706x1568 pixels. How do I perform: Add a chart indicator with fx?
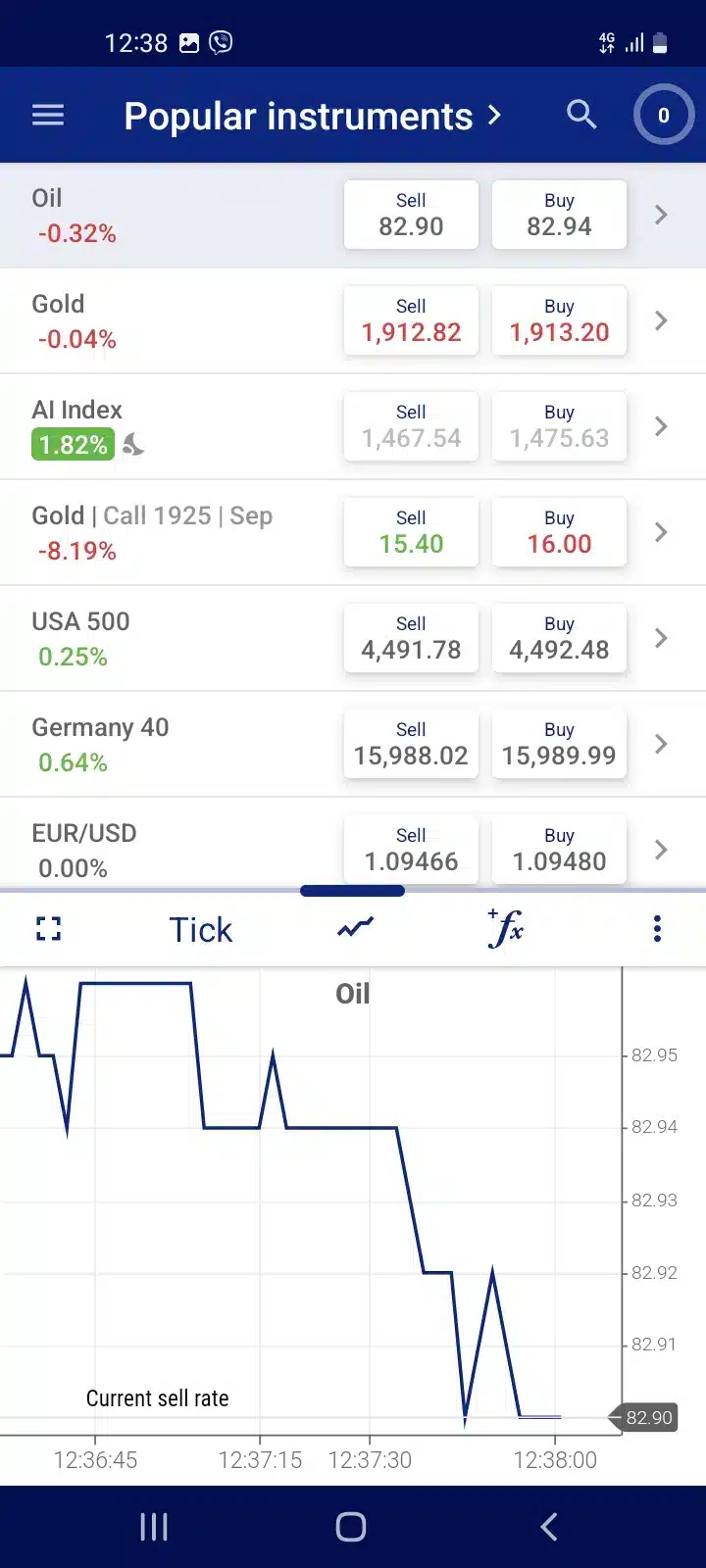pos(505,928)
